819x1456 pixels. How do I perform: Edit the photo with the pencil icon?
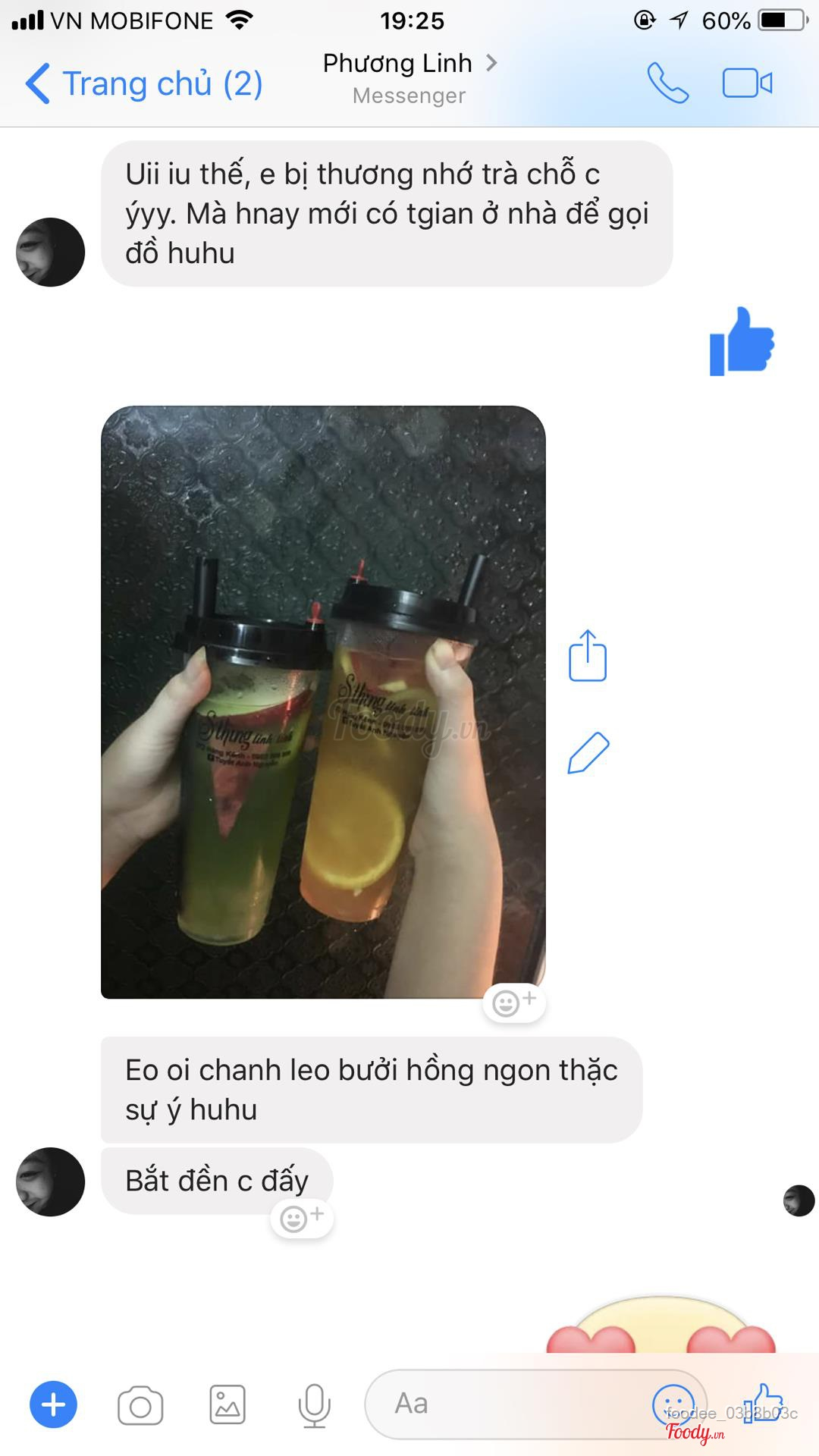pos(588,753)
